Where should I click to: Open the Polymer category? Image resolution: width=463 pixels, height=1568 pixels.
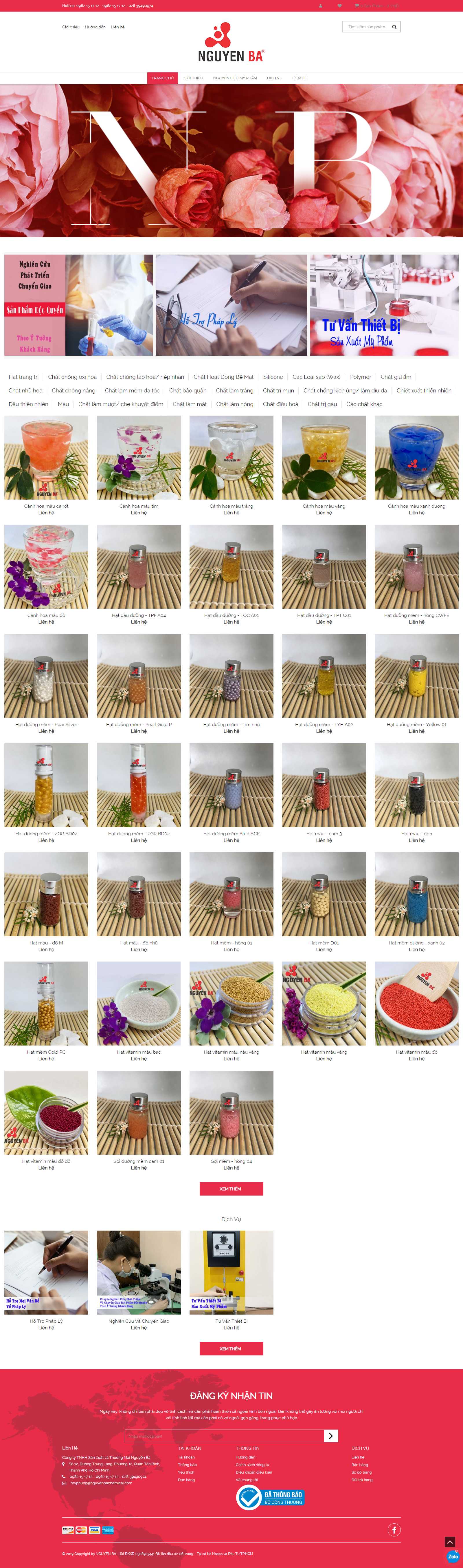pos(360,377)
